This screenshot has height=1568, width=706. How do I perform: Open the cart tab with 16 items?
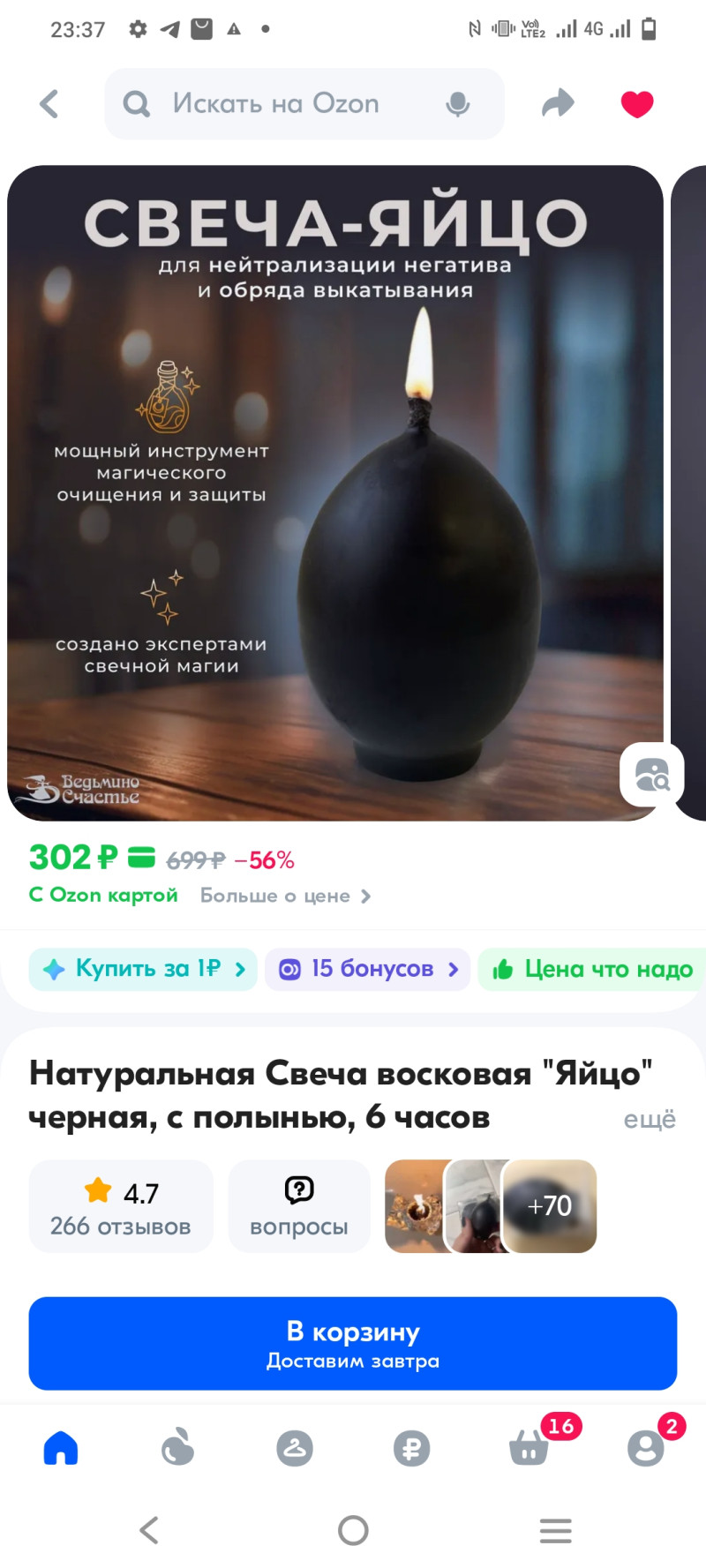pos(529,1448)
